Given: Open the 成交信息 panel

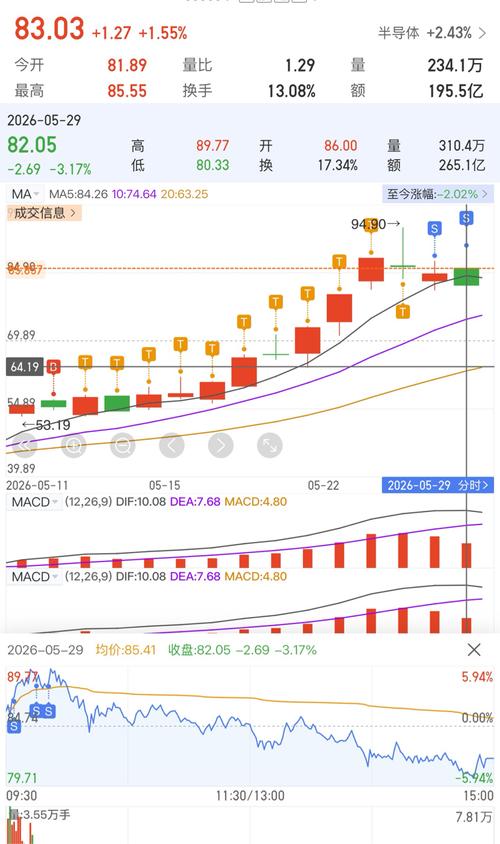Looking at the screenshot, I should [x=44, y=213].
